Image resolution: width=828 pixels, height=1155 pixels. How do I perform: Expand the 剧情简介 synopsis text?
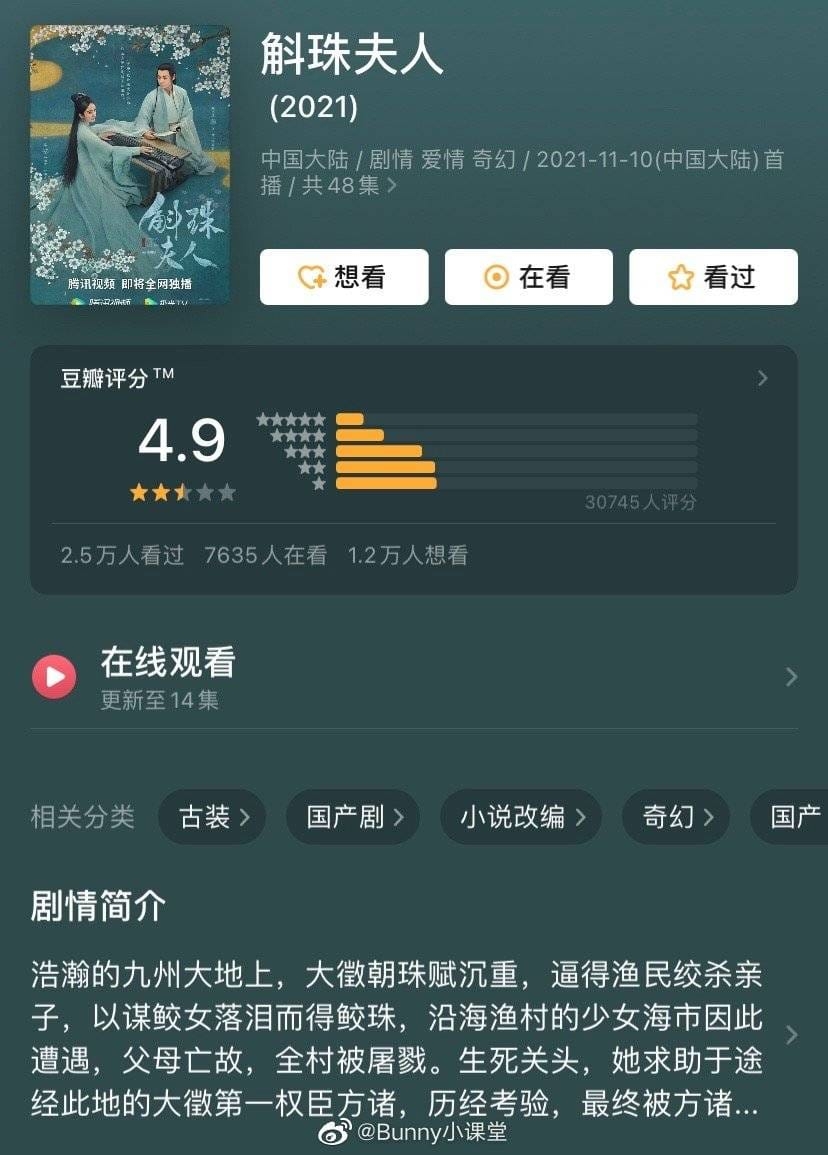pyautogui.click(x=792, y=1035)
